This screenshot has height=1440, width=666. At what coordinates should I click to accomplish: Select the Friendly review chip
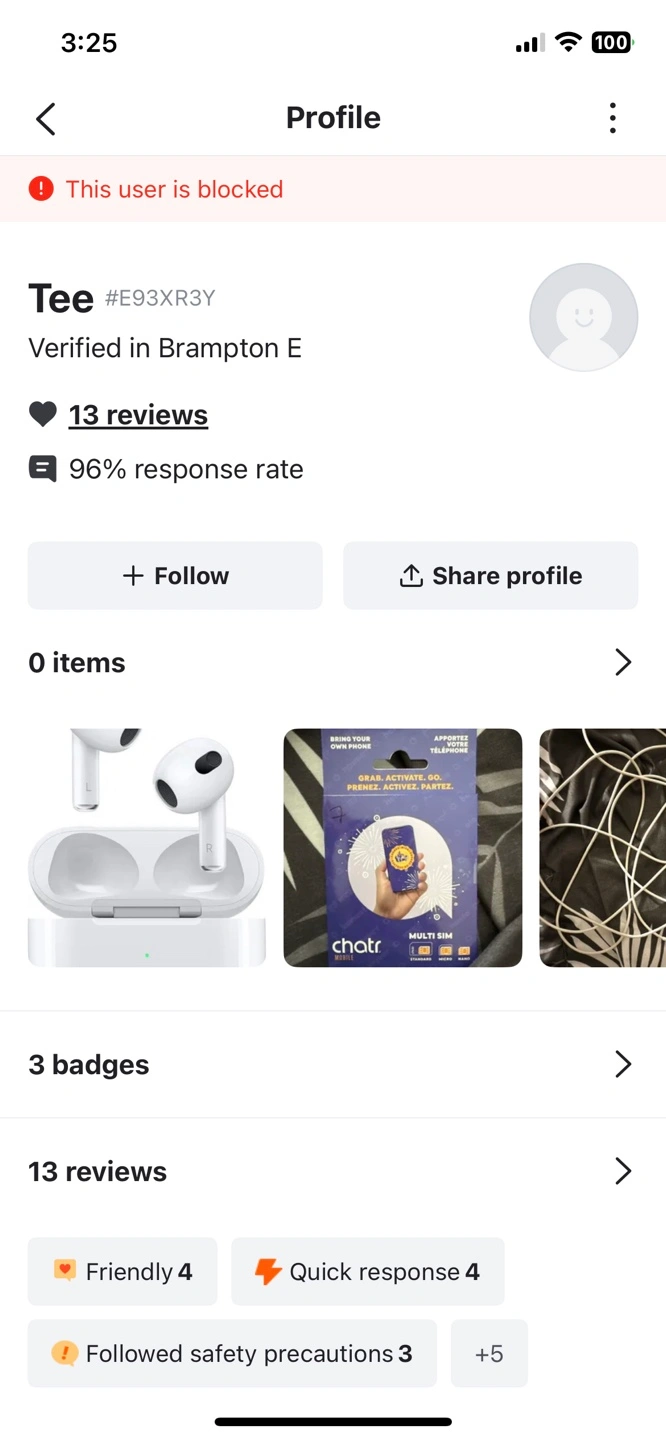pyautogui.click(x=122, y=1272)
